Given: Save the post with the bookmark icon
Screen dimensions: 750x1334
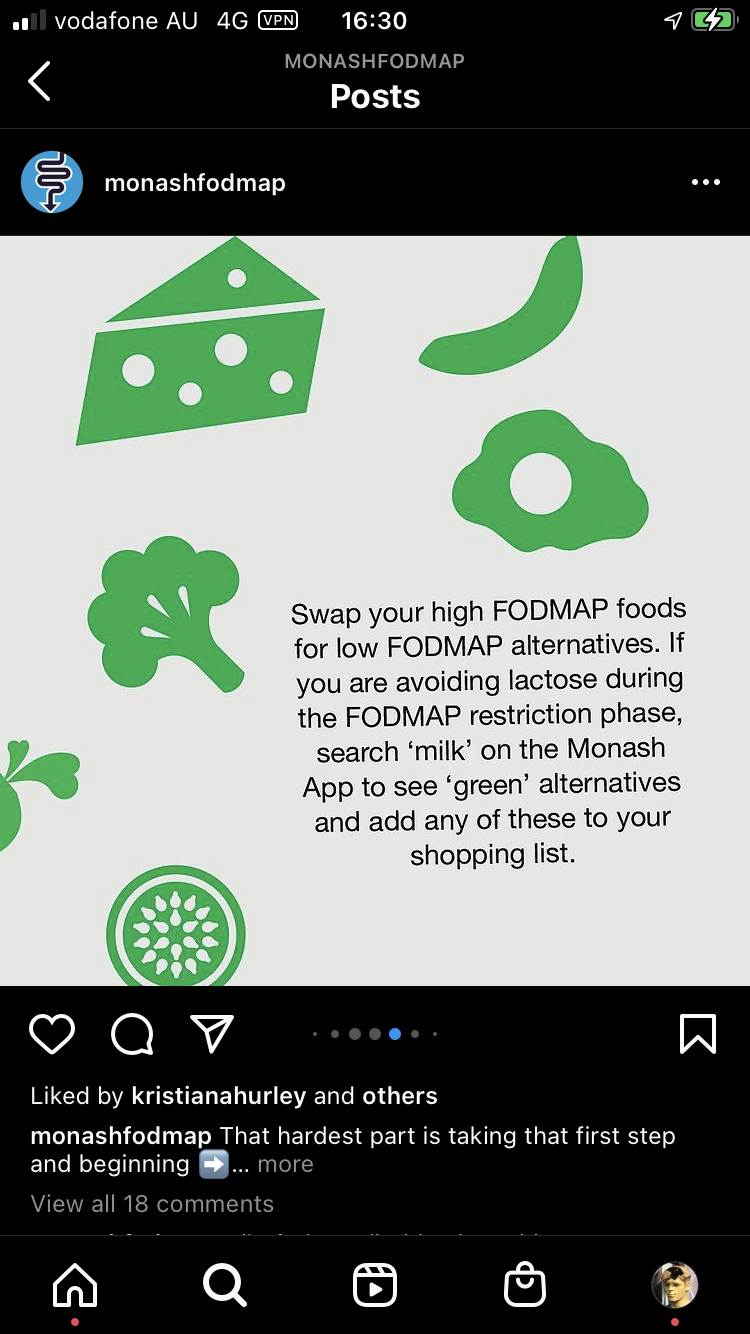Looking at the screenshot, I should click(698, 1034).
